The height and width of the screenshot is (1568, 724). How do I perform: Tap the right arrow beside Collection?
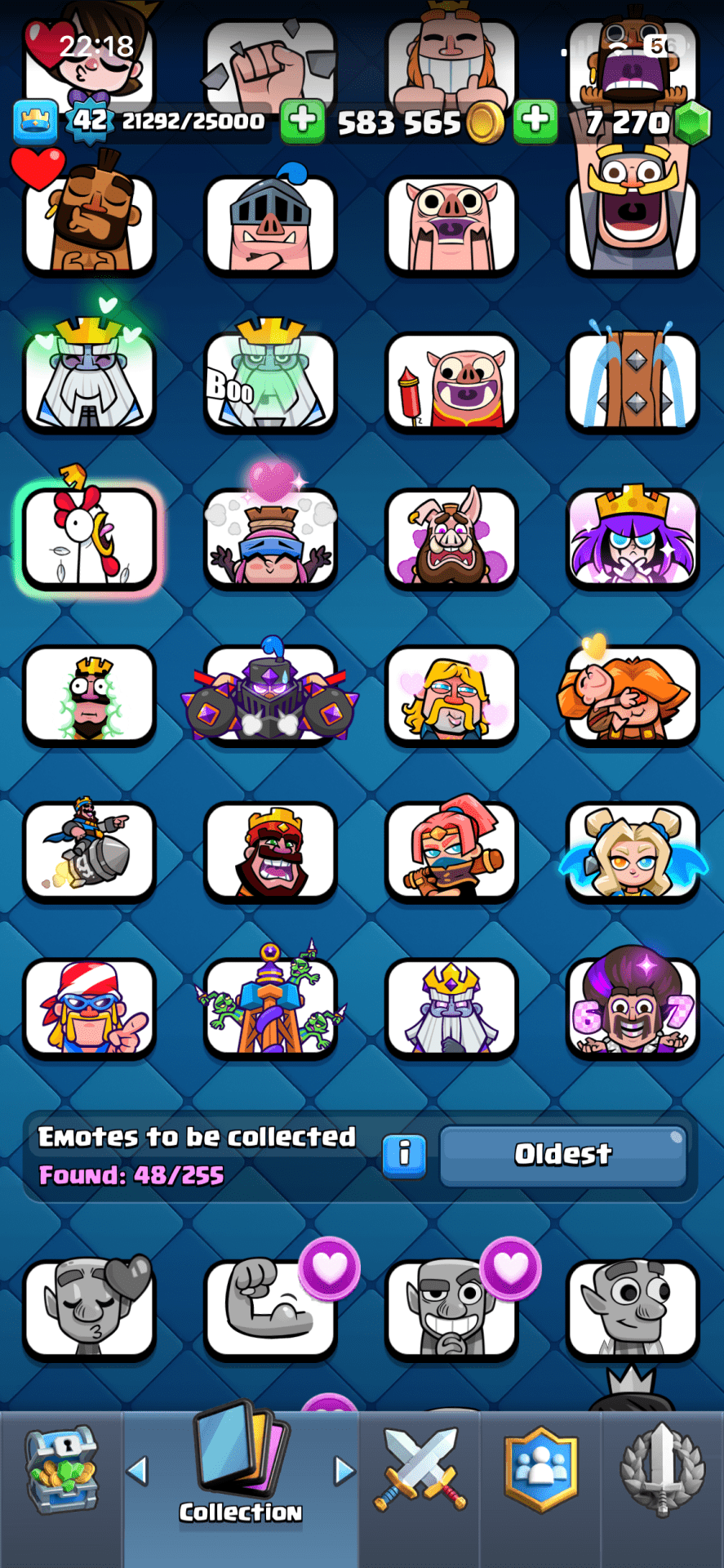[x=344, y=1471]
